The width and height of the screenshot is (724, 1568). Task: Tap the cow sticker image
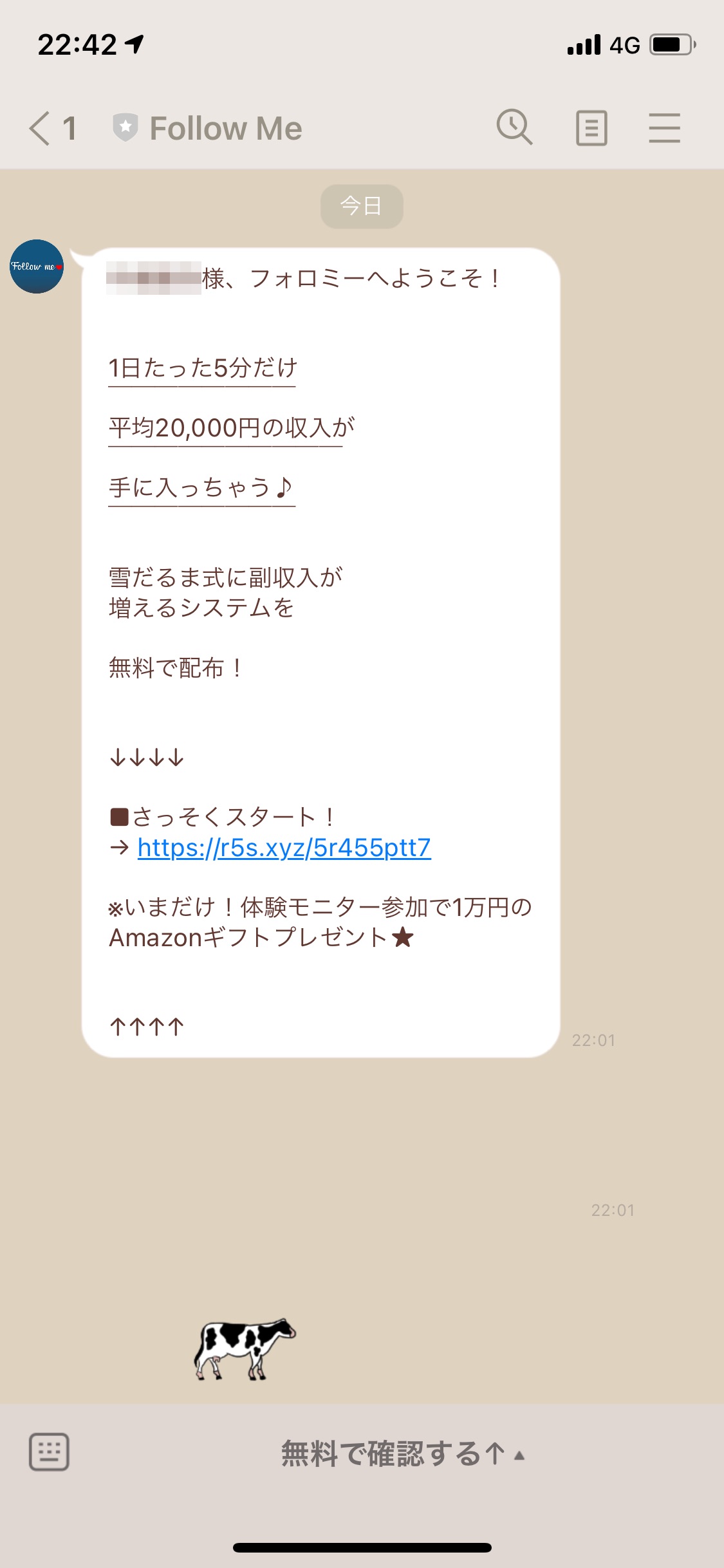point(244,1348)
